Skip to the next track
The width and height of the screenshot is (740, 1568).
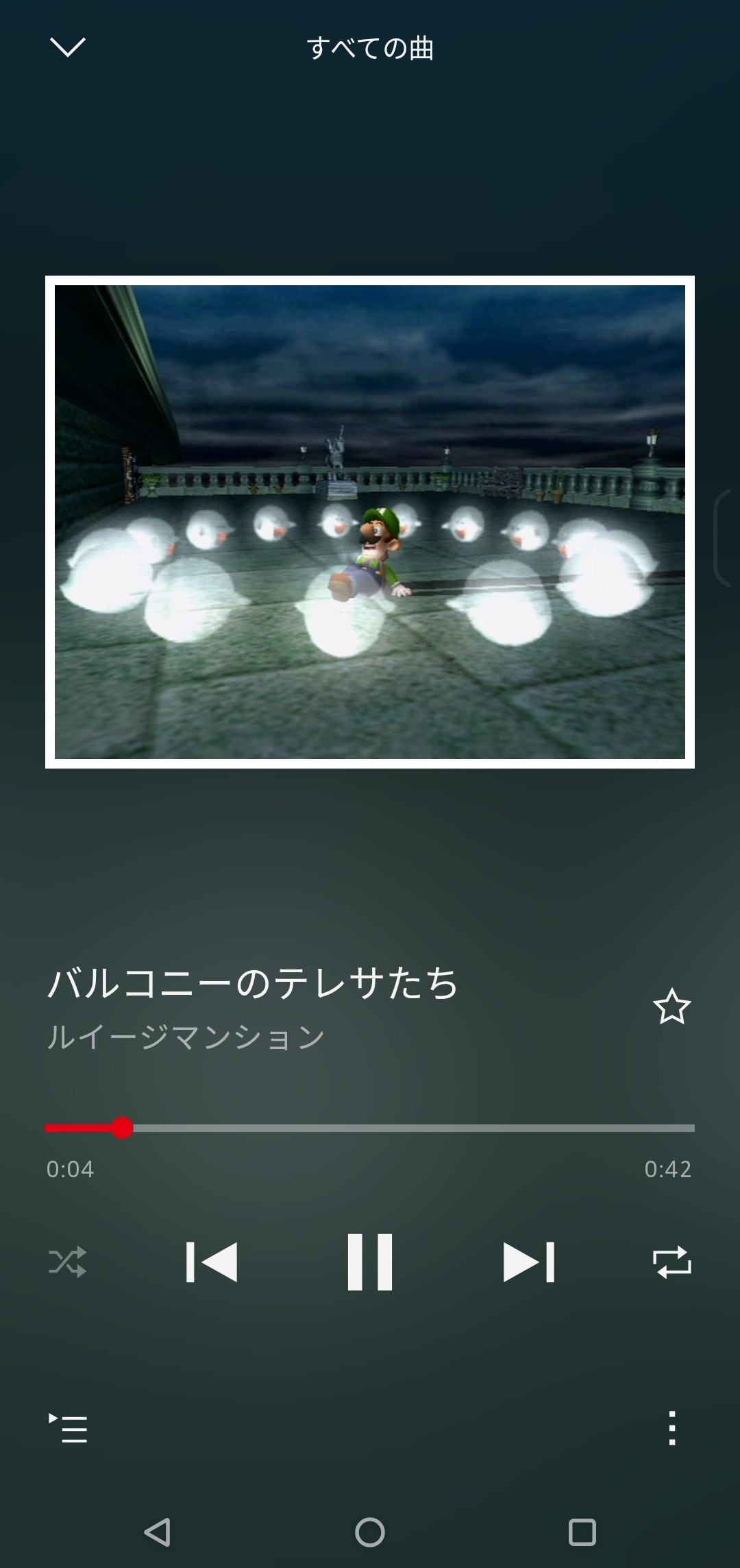pos(528,1262)
